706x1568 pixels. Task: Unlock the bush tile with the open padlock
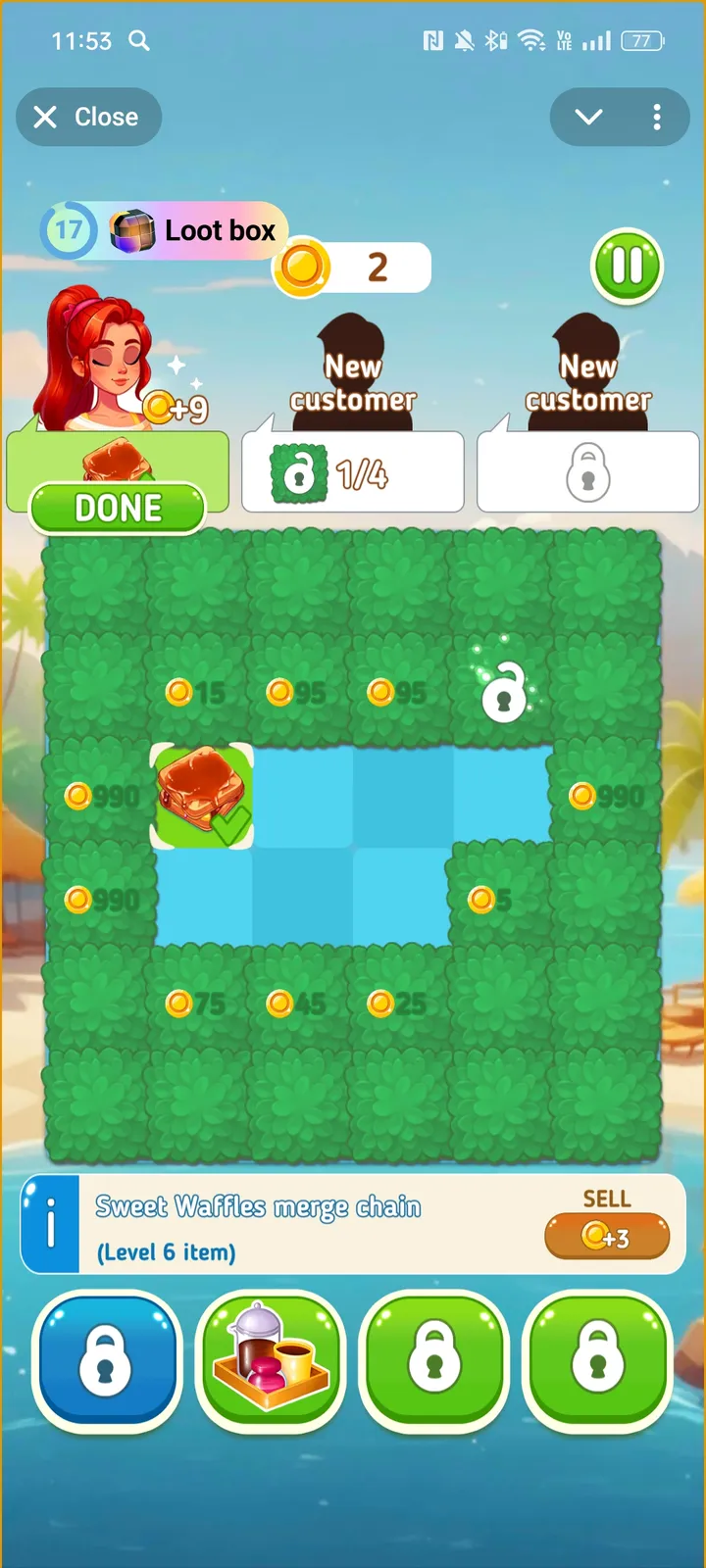click(504, 691)
